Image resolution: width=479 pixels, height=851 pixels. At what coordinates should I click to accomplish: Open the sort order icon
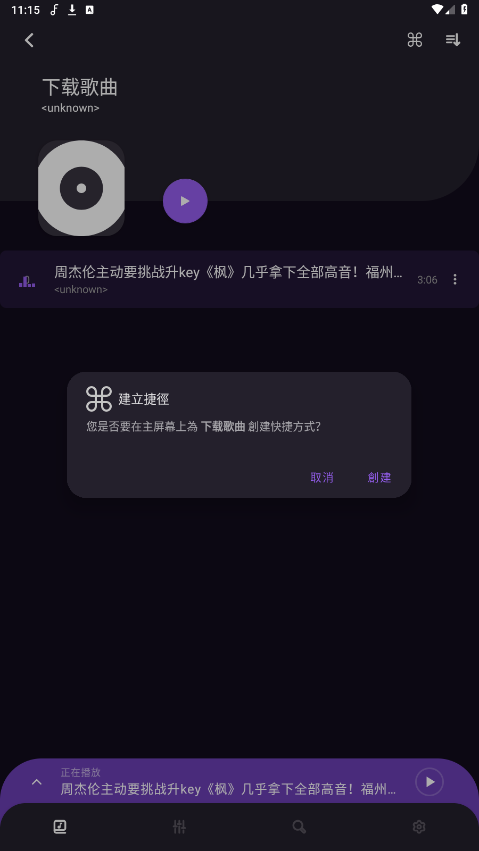click(x=453, y=40)
